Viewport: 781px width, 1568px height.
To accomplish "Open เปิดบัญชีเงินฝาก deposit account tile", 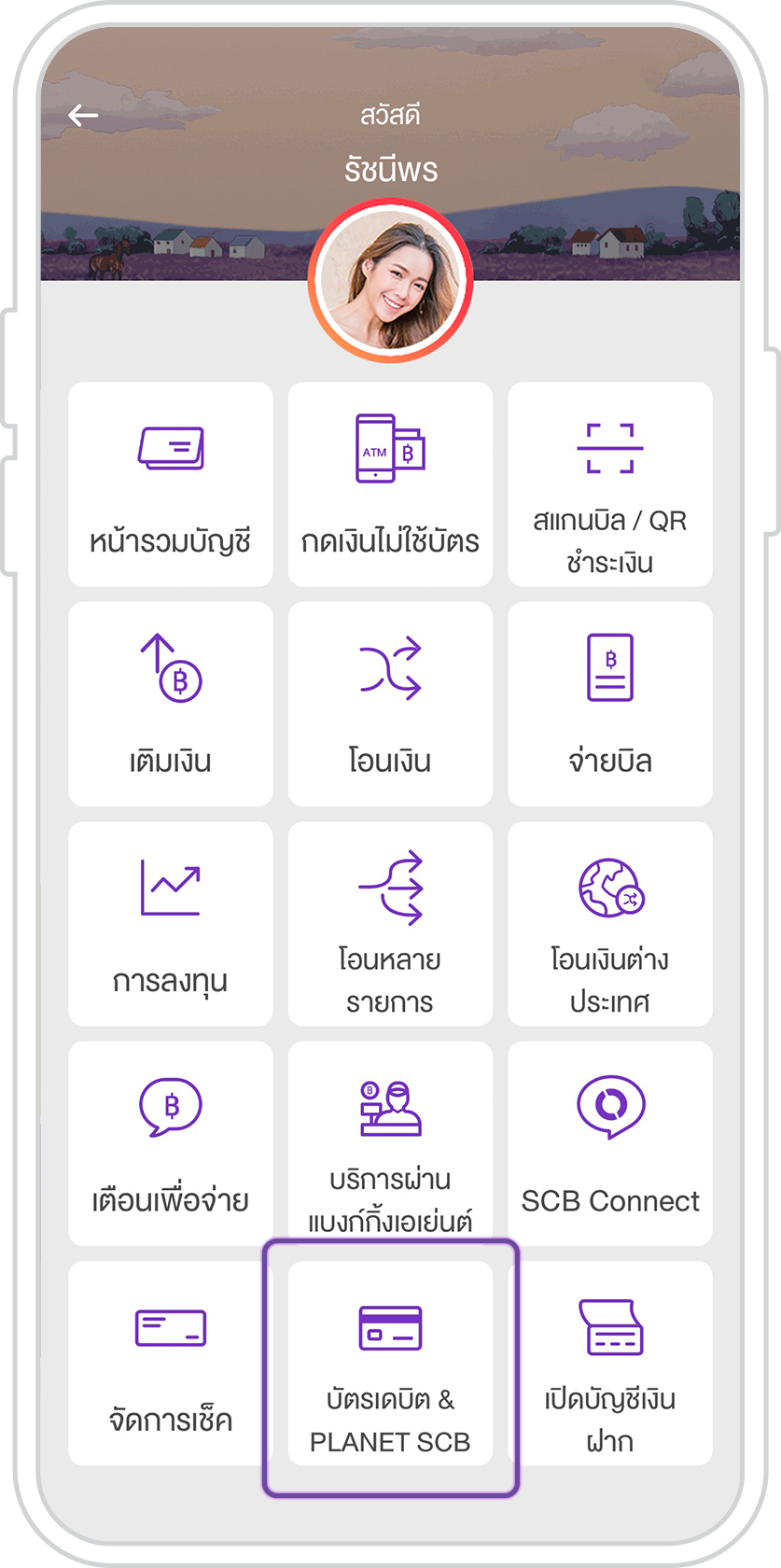I will pos(609,1364).
